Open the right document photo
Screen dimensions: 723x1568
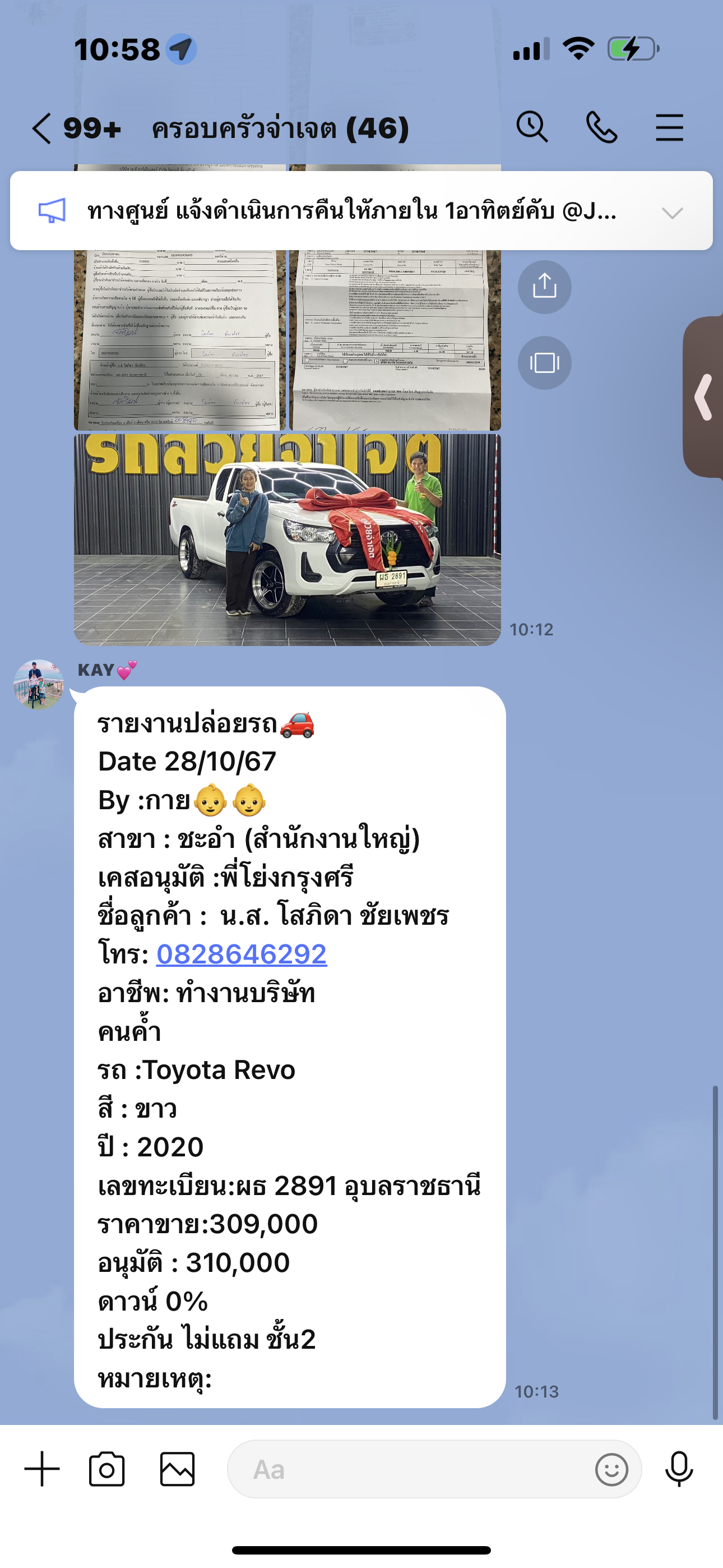395,340
